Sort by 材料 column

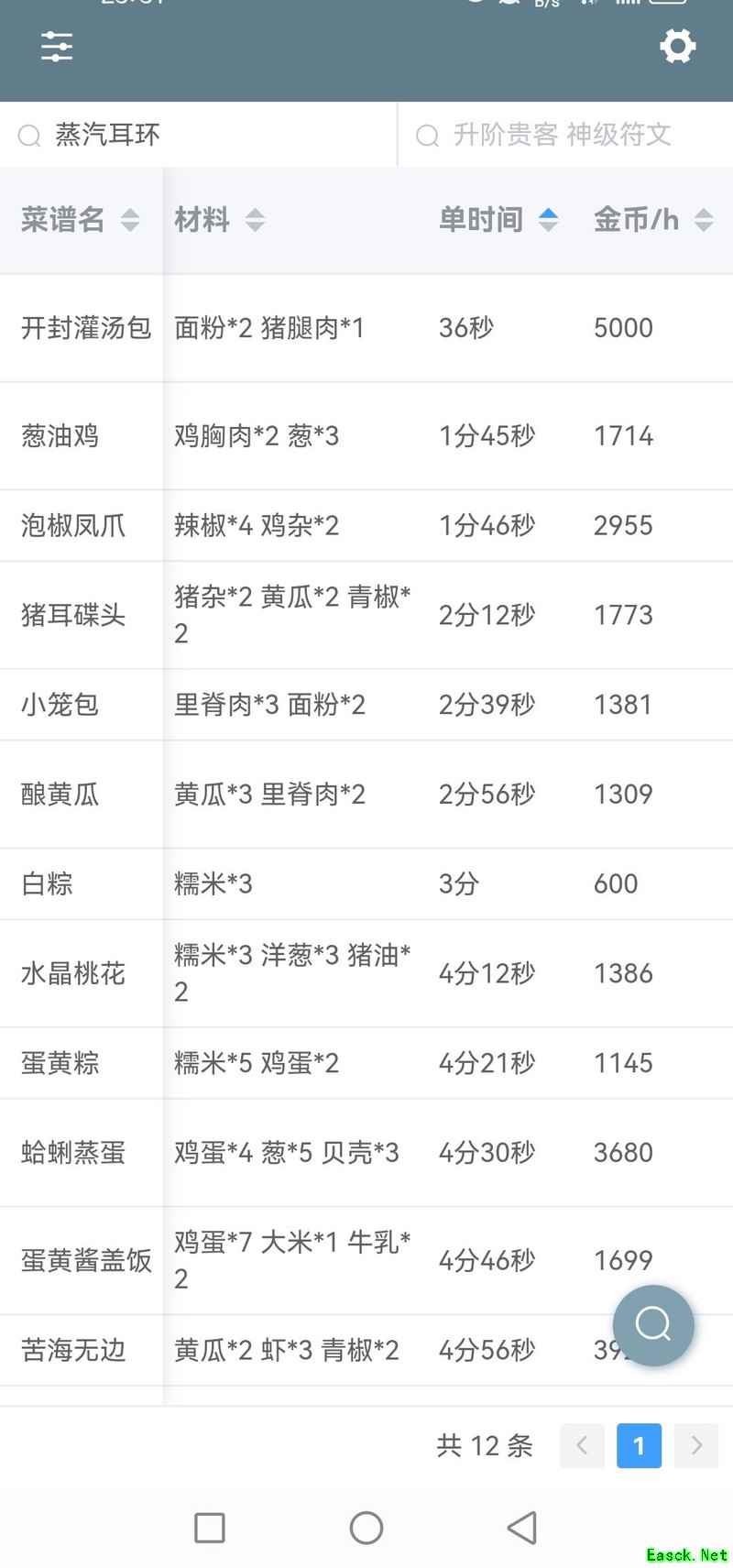(219, 220)
